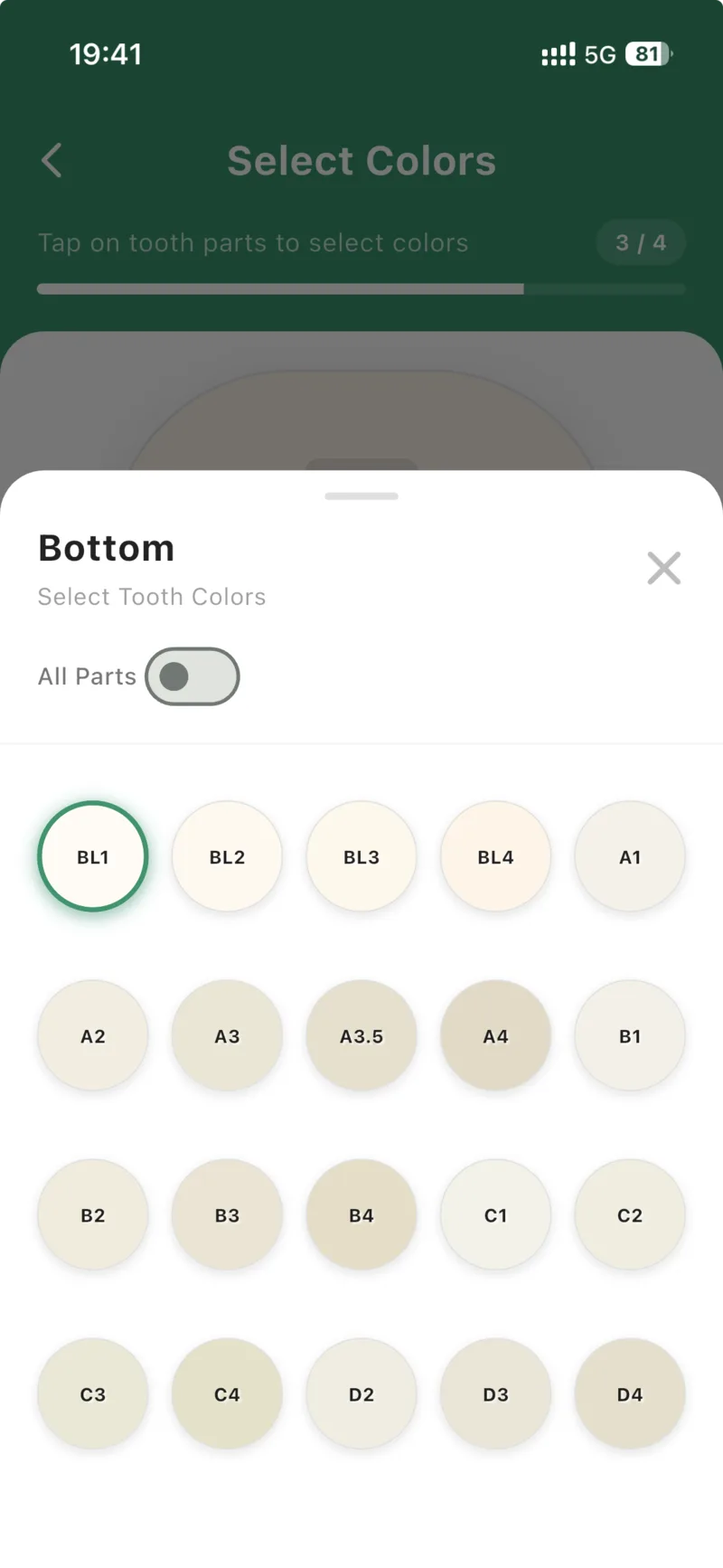The height and width of the screenshot is (1568, 723).
Task: Tap the sheet's drag handle bar
Action: pos(361,496)
